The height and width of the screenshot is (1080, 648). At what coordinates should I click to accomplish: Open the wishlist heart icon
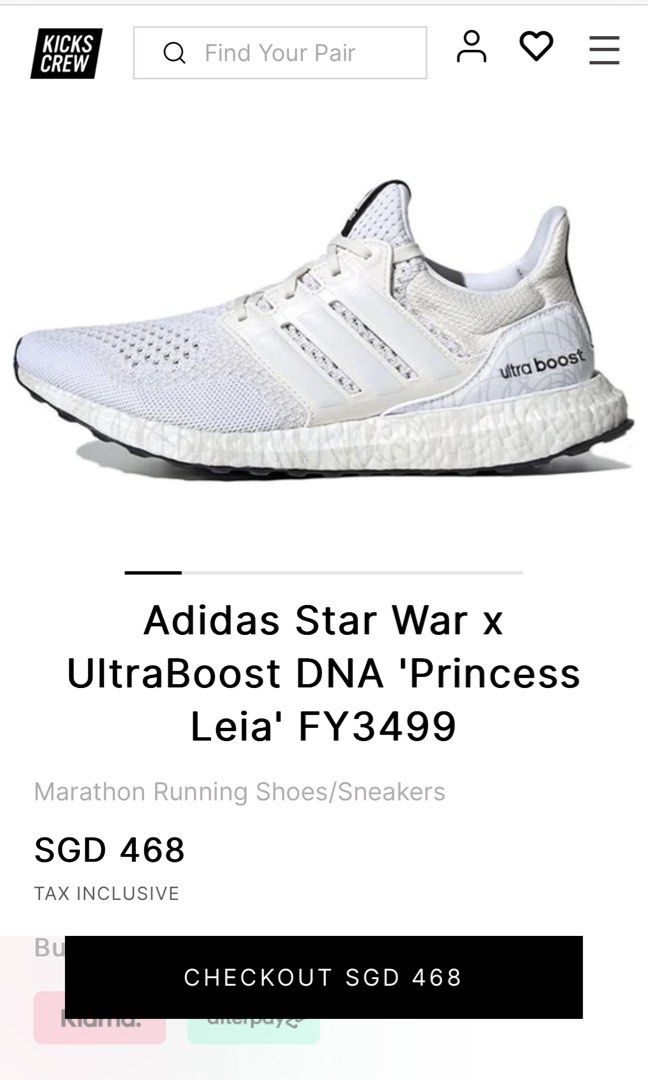coord(536,46)
